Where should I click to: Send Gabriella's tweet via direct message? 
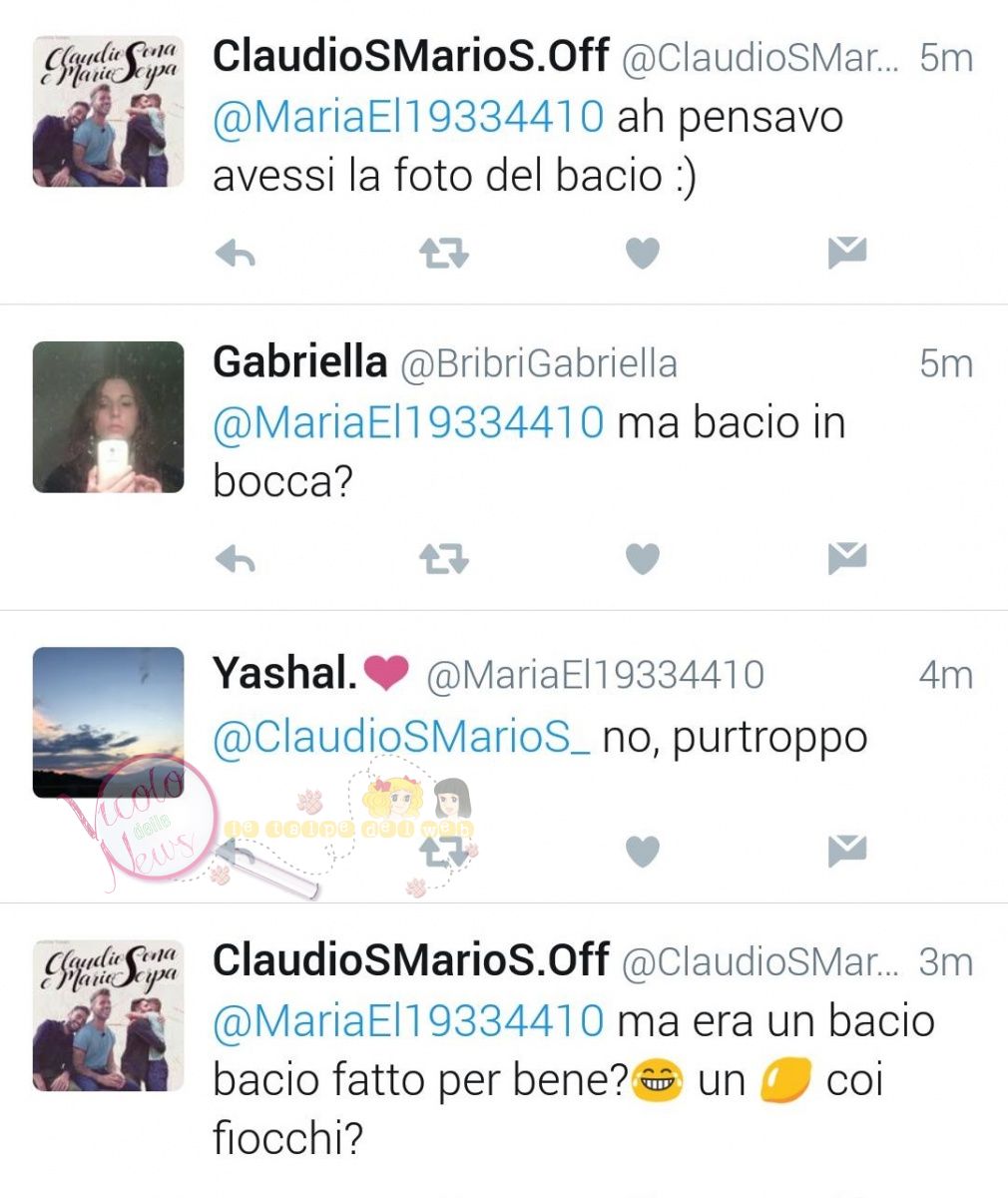846,559
